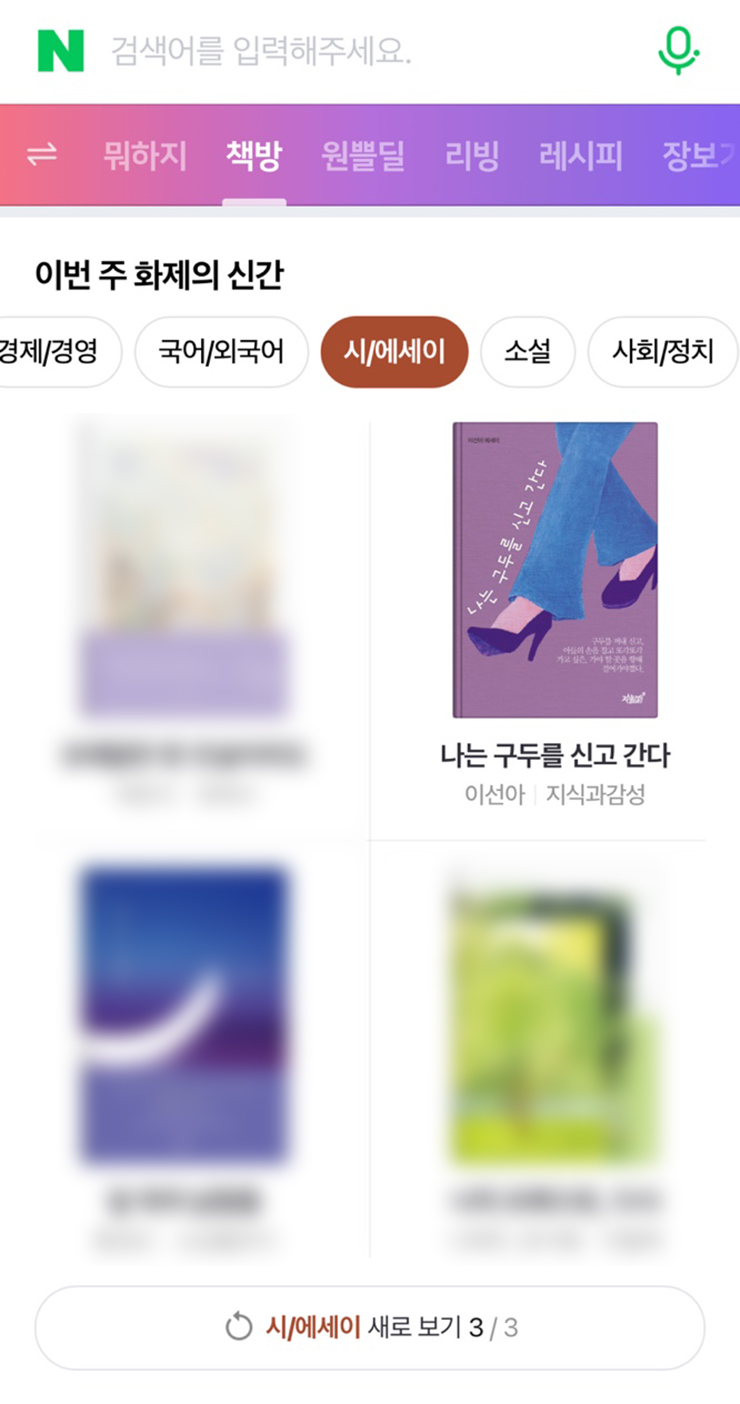Switch to the 장보기 tab

(x=698, y=156)
